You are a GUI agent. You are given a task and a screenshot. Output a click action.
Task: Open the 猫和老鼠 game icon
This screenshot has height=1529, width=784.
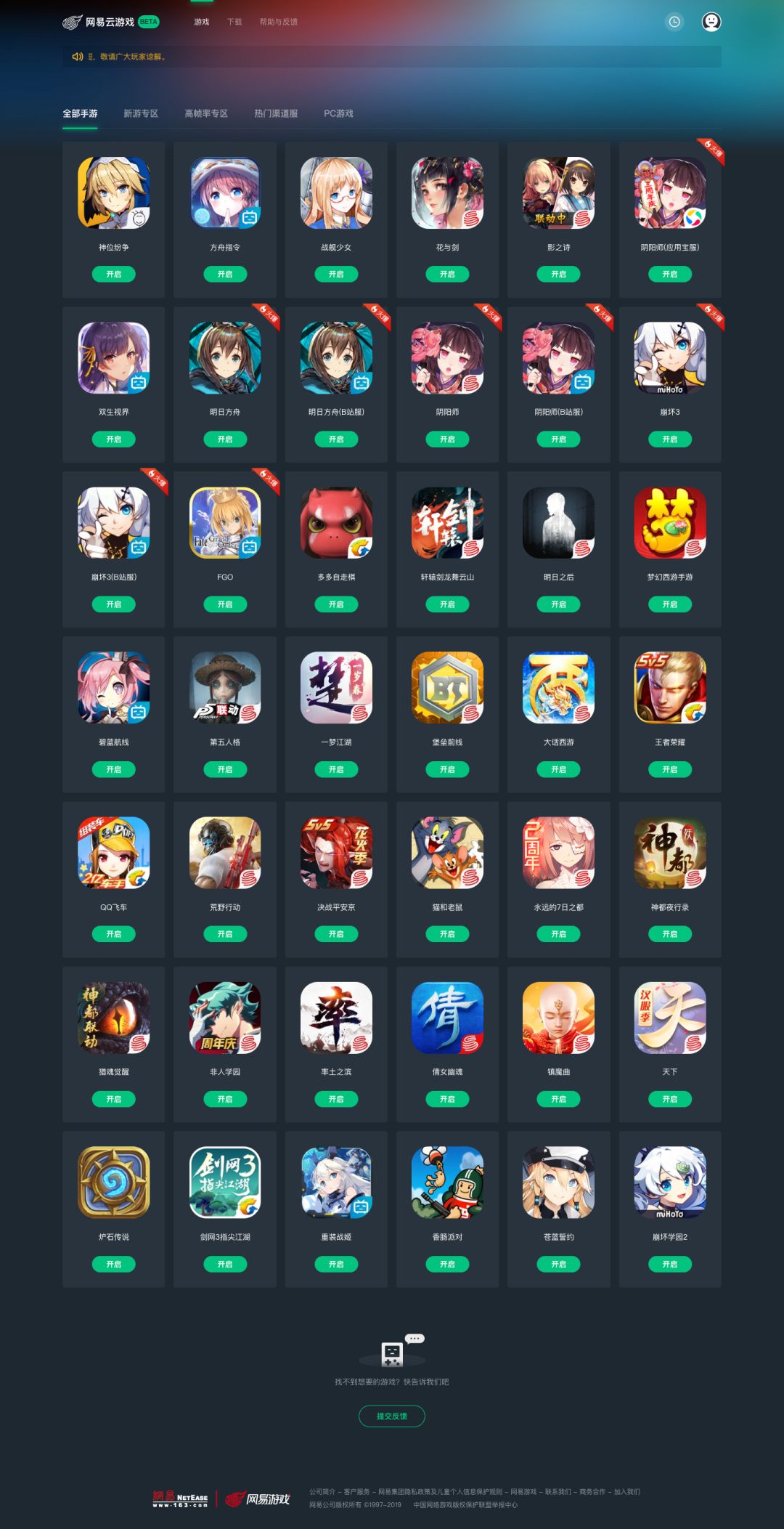[x=447, y=853]
